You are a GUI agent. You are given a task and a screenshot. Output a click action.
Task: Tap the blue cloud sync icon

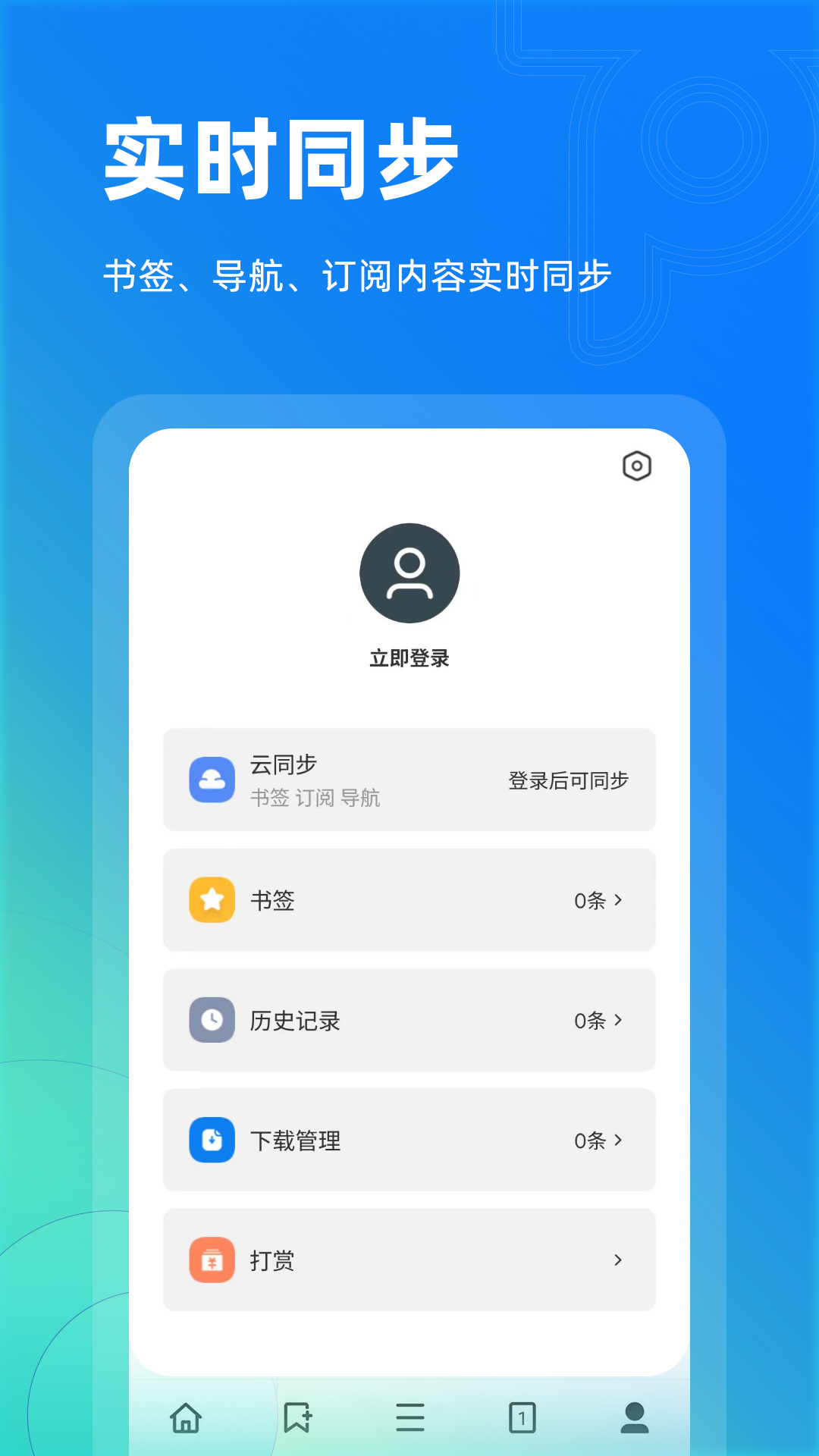coord(212,780)
